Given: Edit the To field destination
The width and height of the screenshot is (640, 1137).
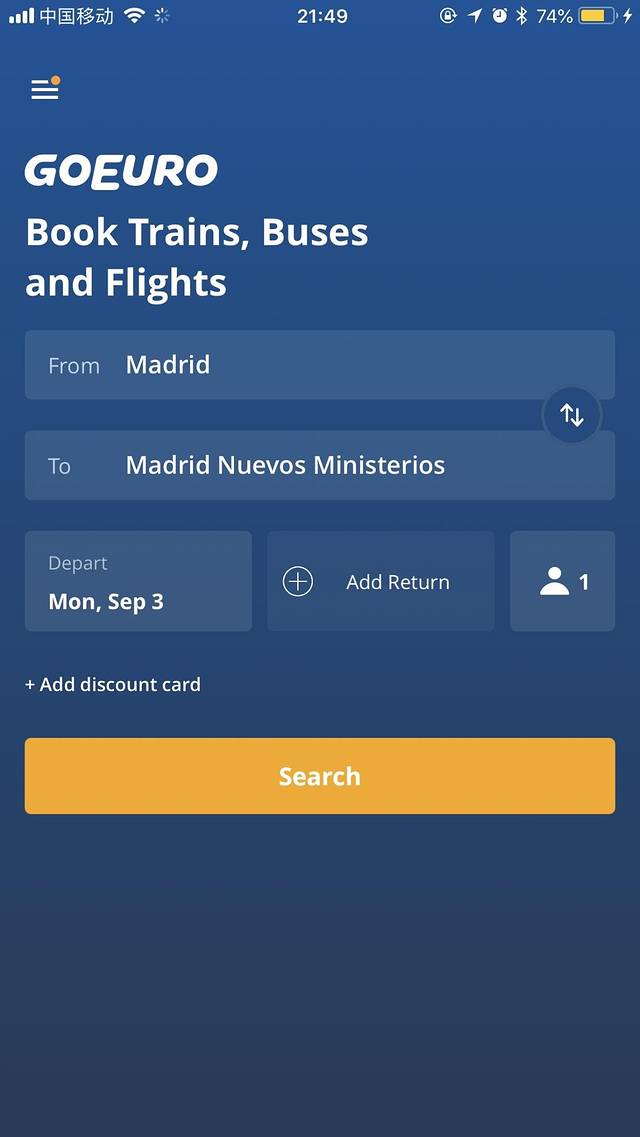Looking at the screenshot, I should pyautogui.click(x=300, y=465).
